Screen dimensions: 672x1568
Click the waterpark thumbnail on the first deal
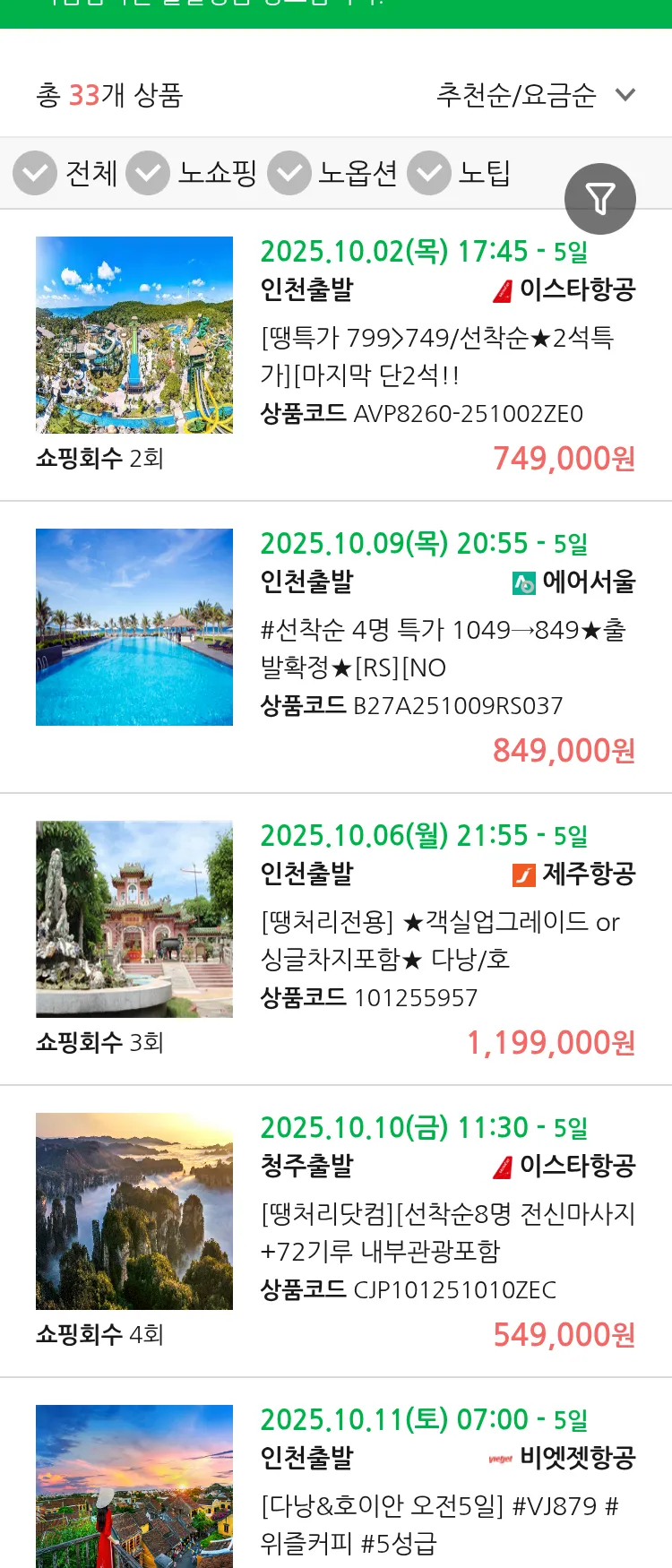point(134,333)
